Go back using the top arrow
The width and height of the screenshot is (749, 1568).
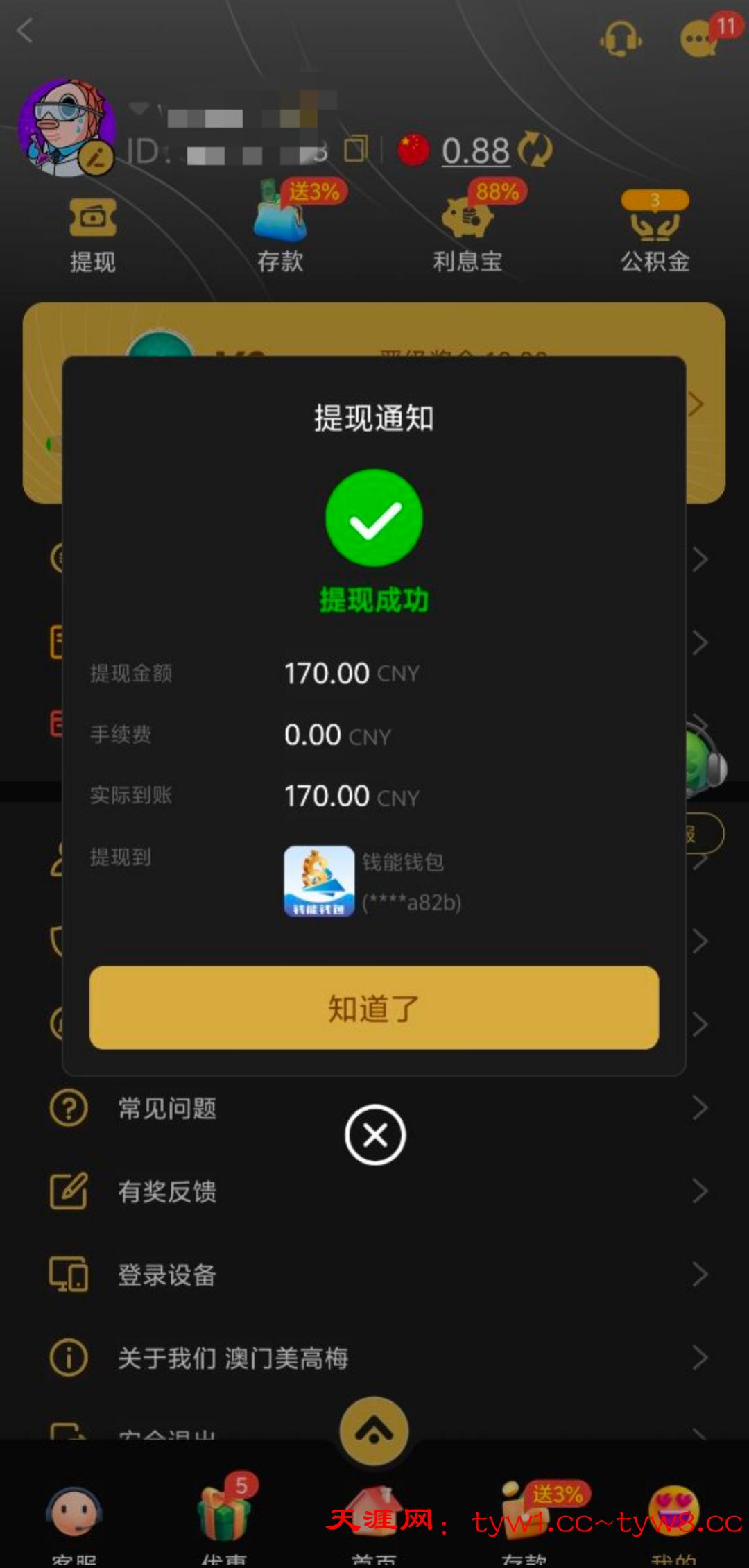[x=26, y=31]
